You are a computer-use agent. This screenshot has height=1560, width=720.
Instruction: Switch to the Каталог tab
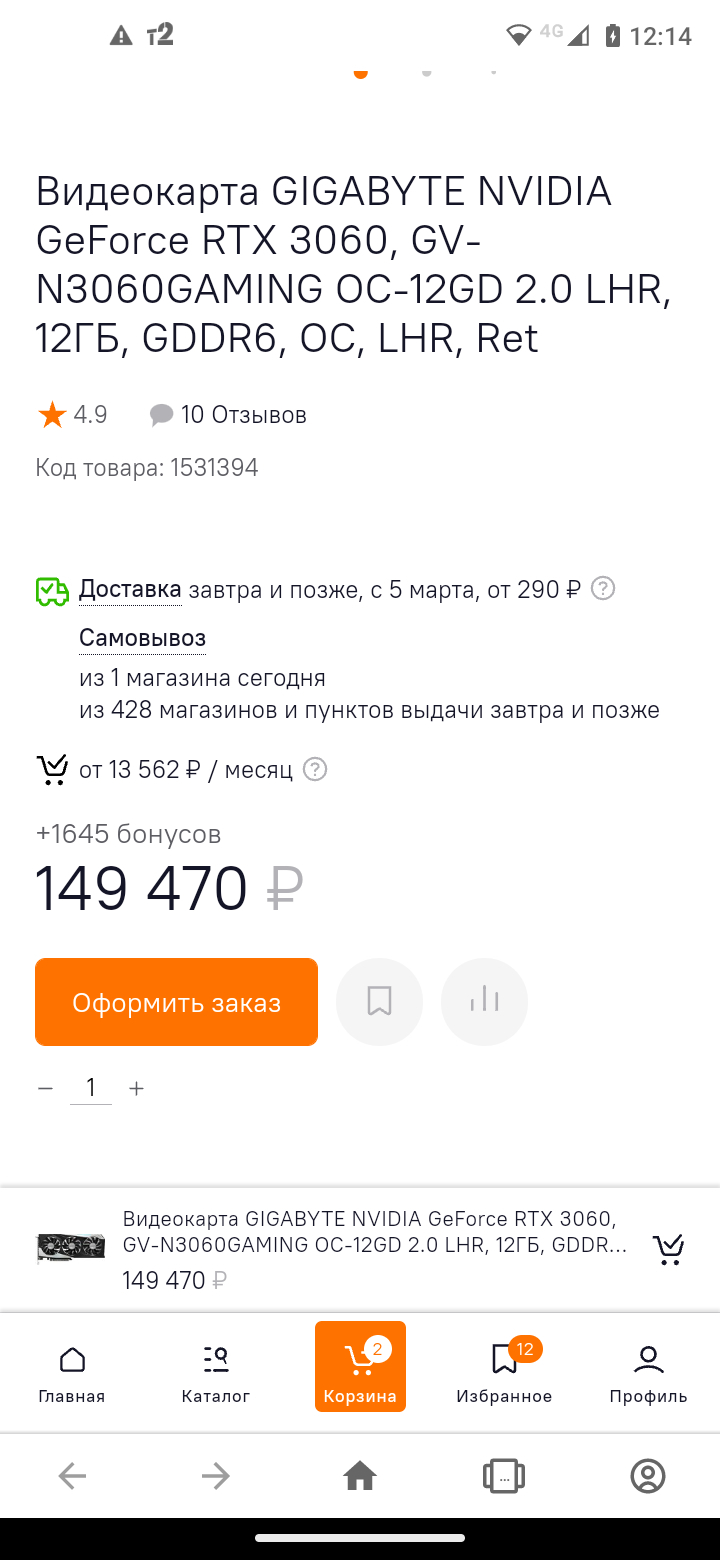point(216,1372)
